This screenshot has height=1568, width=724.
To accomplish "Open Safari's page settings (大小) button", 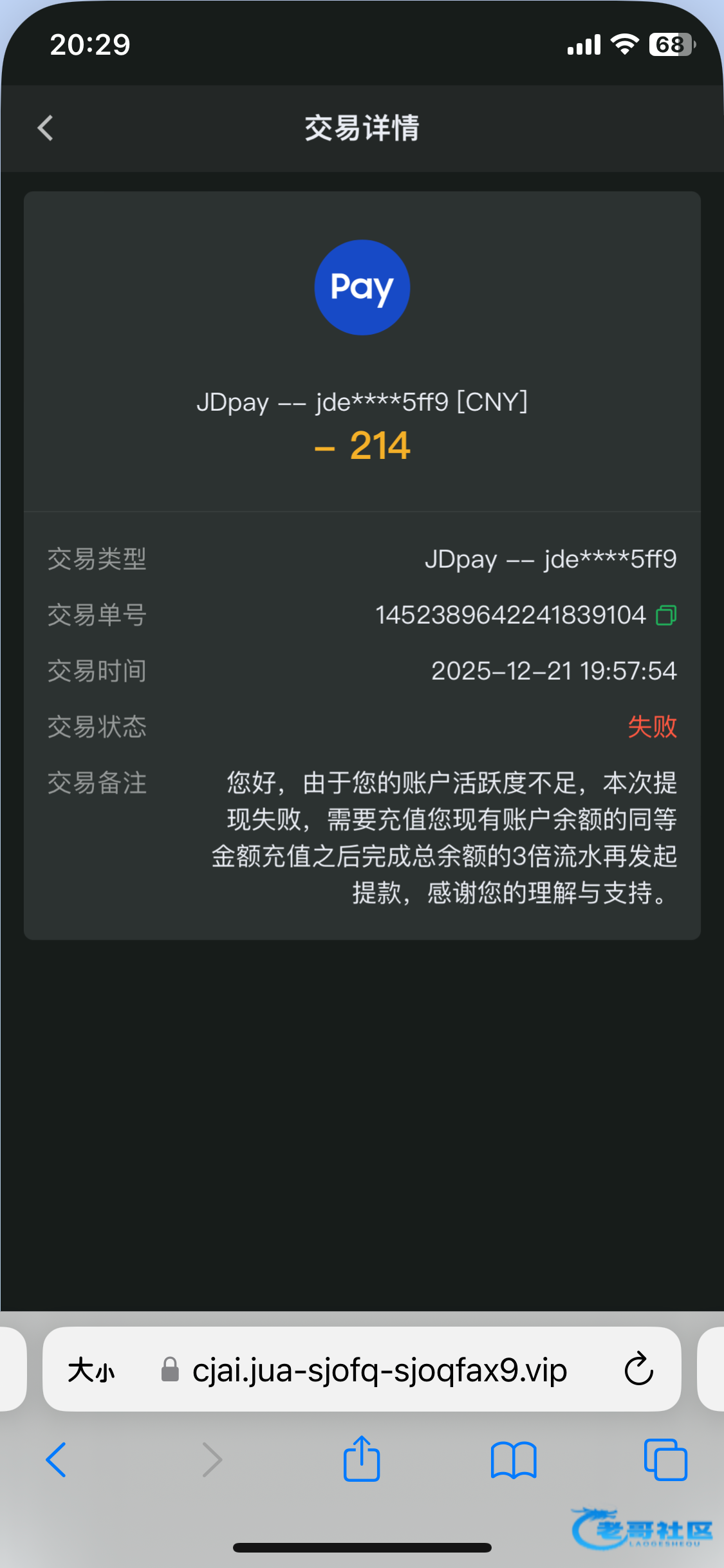I will click(x=91, y=1370).
